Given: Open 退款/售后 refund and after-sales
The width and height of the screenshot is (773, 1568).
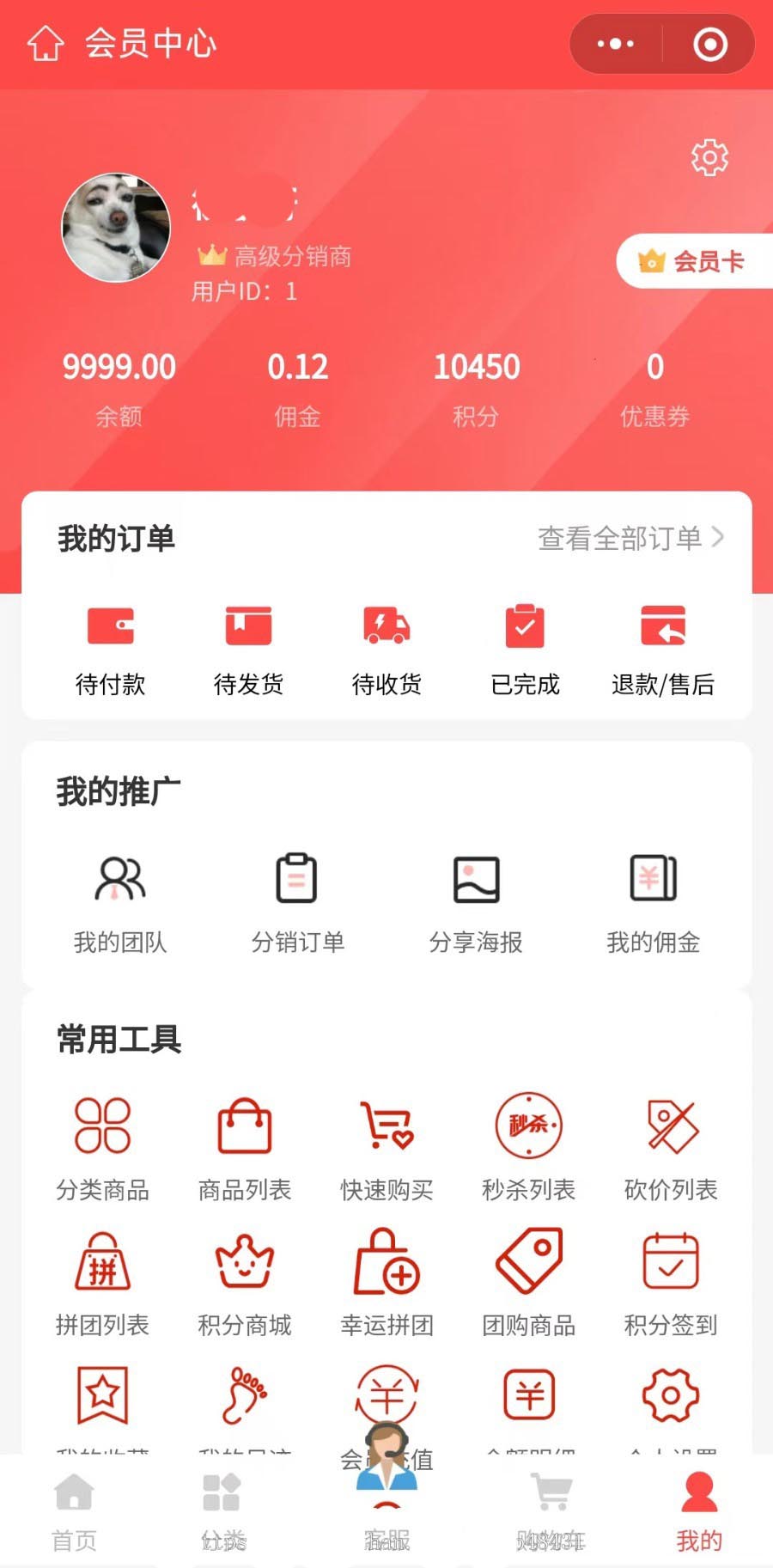Looking at the screenshot, I should tap(662, 649).
